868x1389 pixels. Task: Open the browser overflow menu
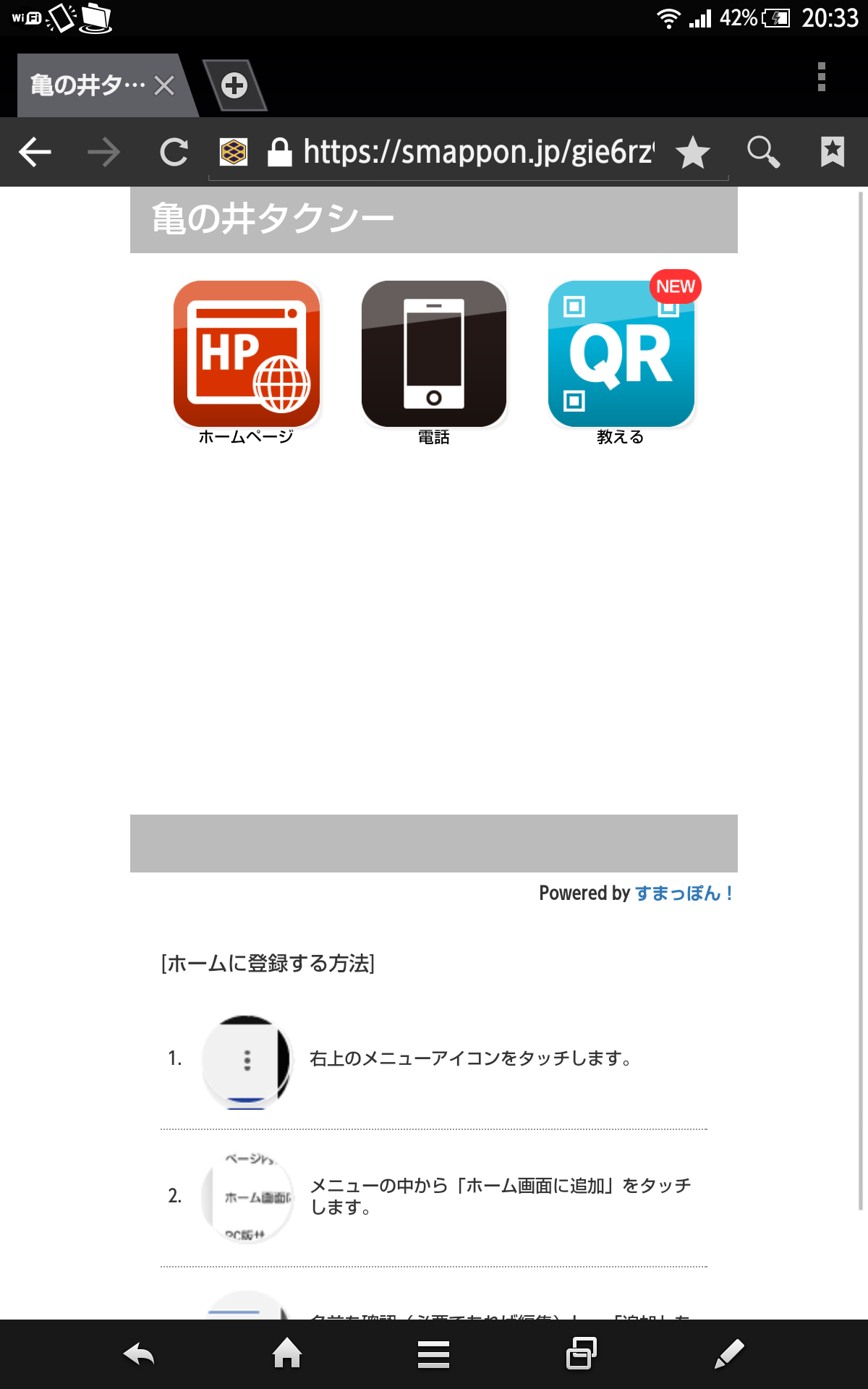click(821, 77)
